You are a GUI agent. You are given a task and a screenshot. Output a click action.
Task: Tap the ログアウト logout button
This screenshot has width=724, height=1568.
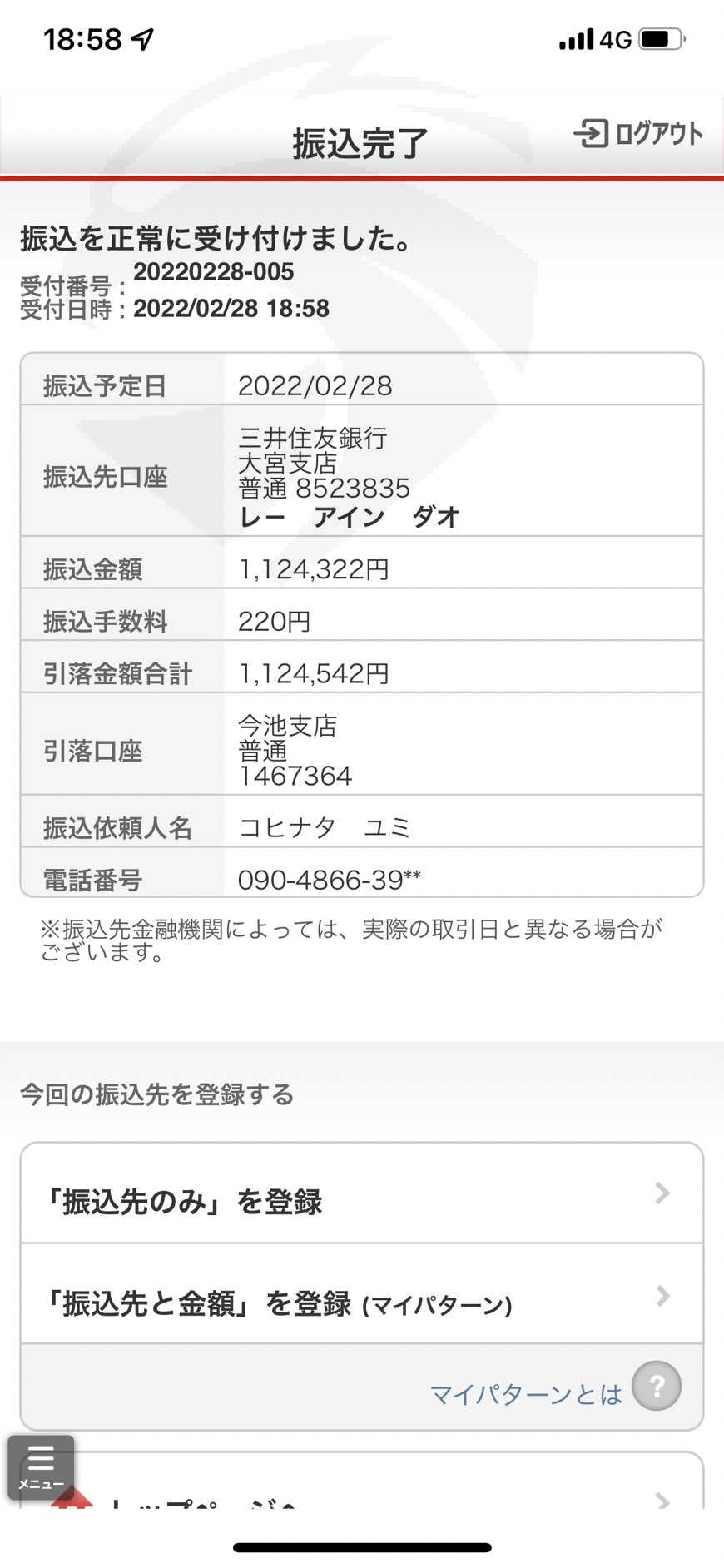(637, 133)
